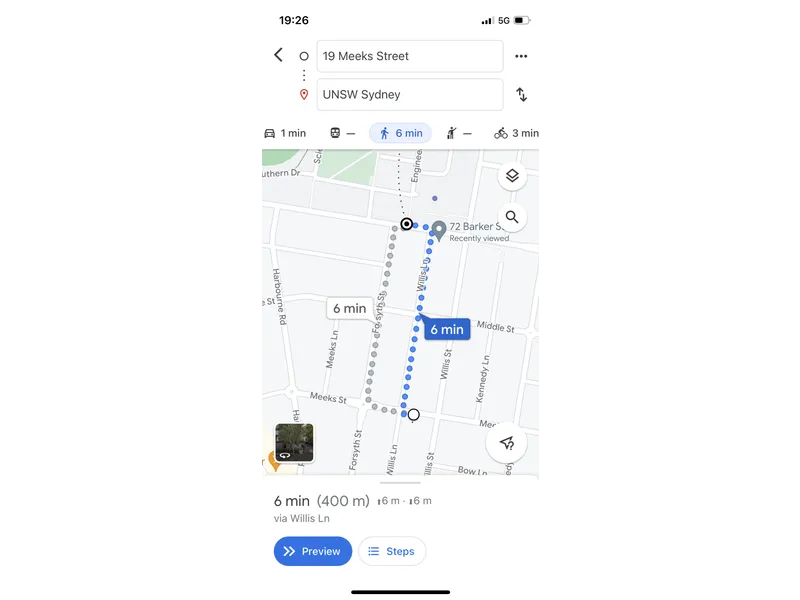Open the Street View thumbnail
The image size is (800, 600).
(x=294, y=443)
